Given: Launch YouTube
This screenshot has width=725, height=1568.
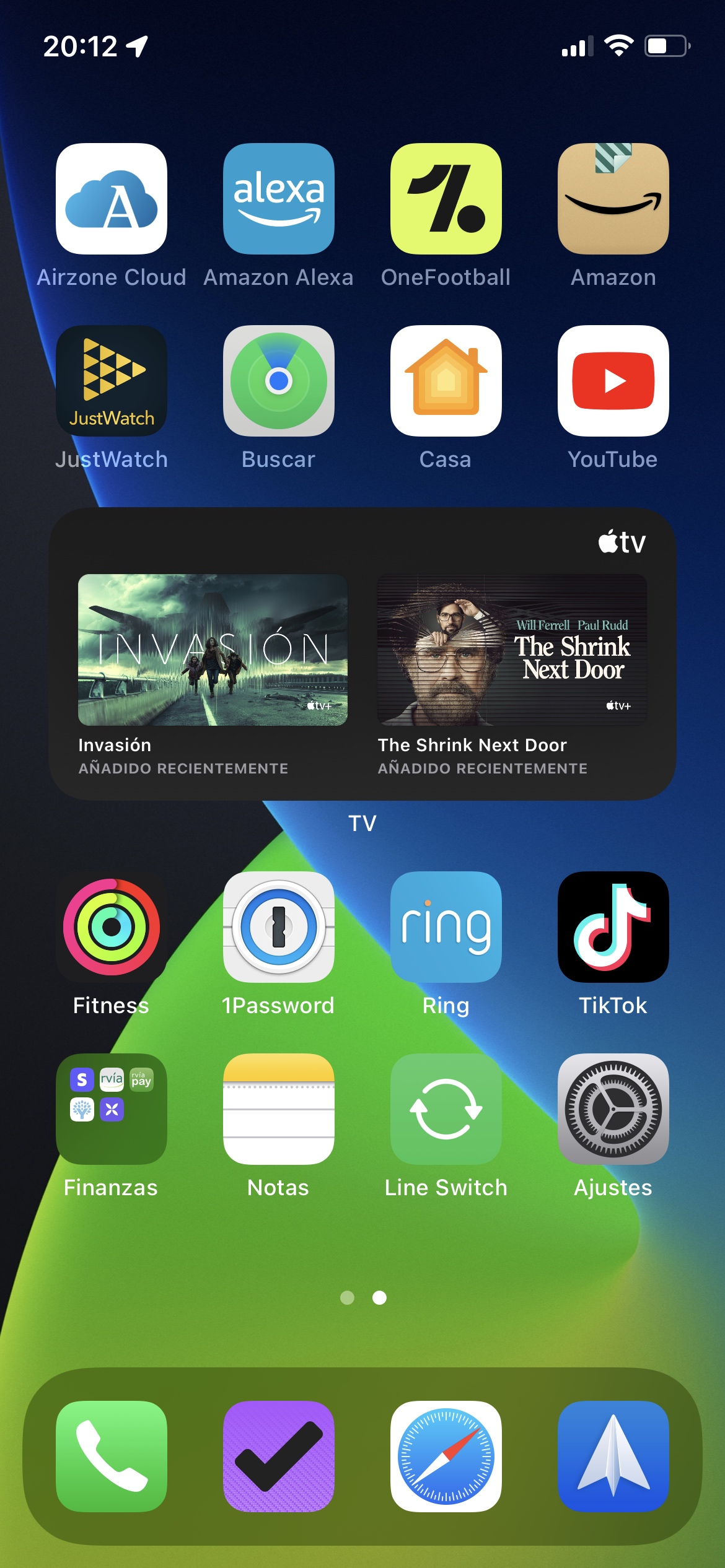Looking at the screenshot, I should coord(613,381).
